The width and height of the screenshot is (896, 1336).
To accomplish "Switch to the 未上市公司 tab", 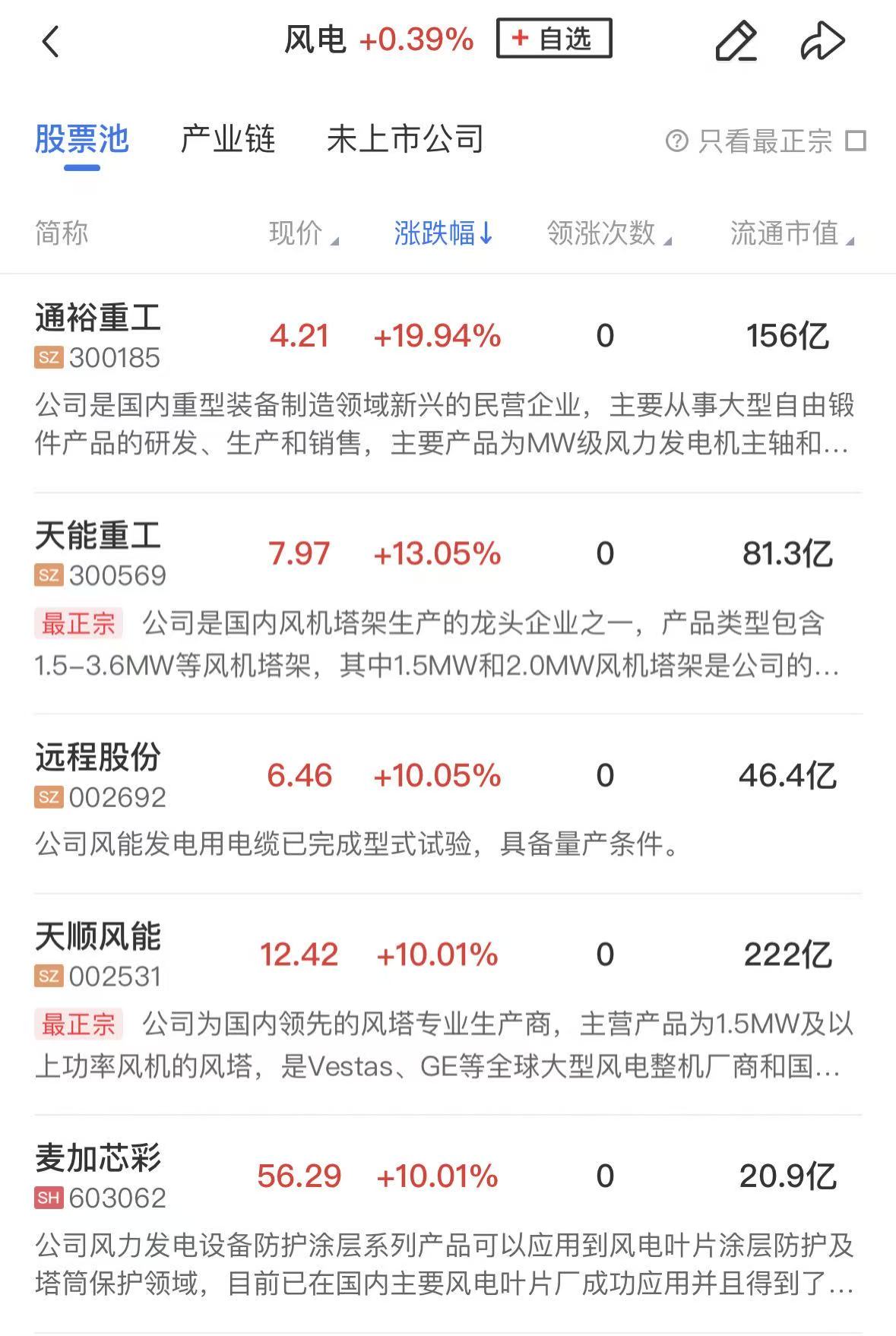I will (405, 140).
